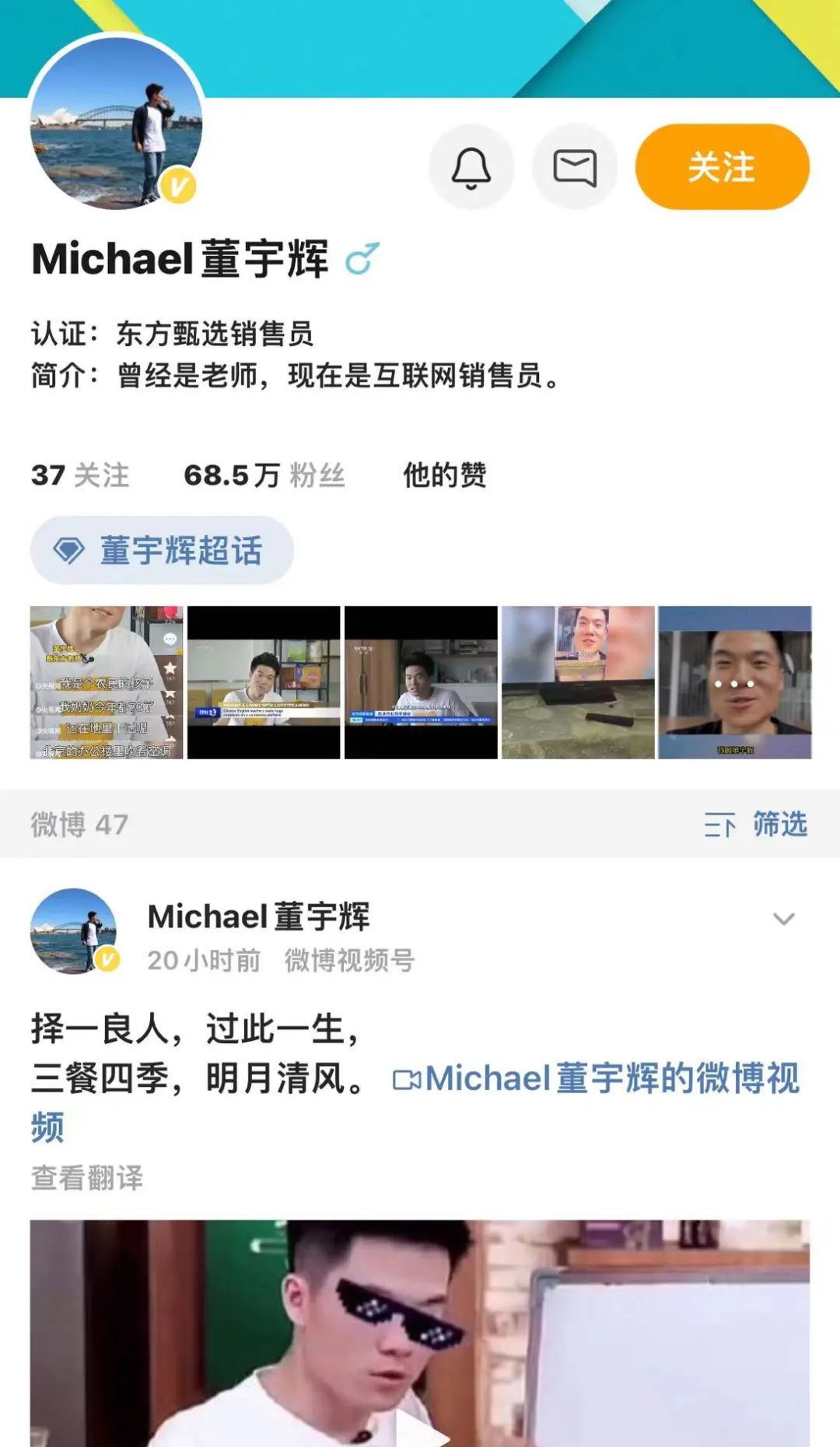The image size is (840, 1447).
Task: Open 他的赞 likes page
Action: (x=444, y=475)
